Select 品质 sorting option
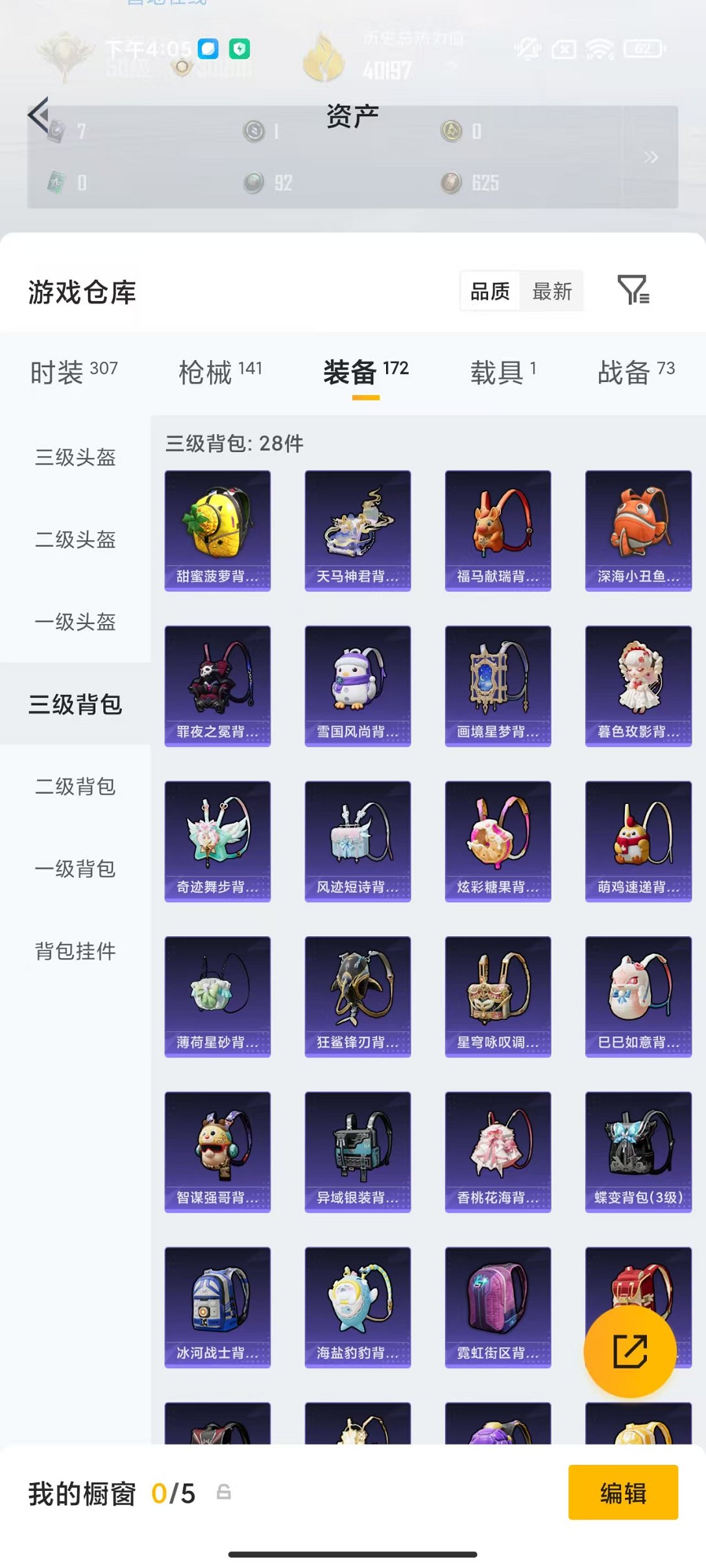The image size is (706, 1568). pyautogui.click(x=490, y=292)
